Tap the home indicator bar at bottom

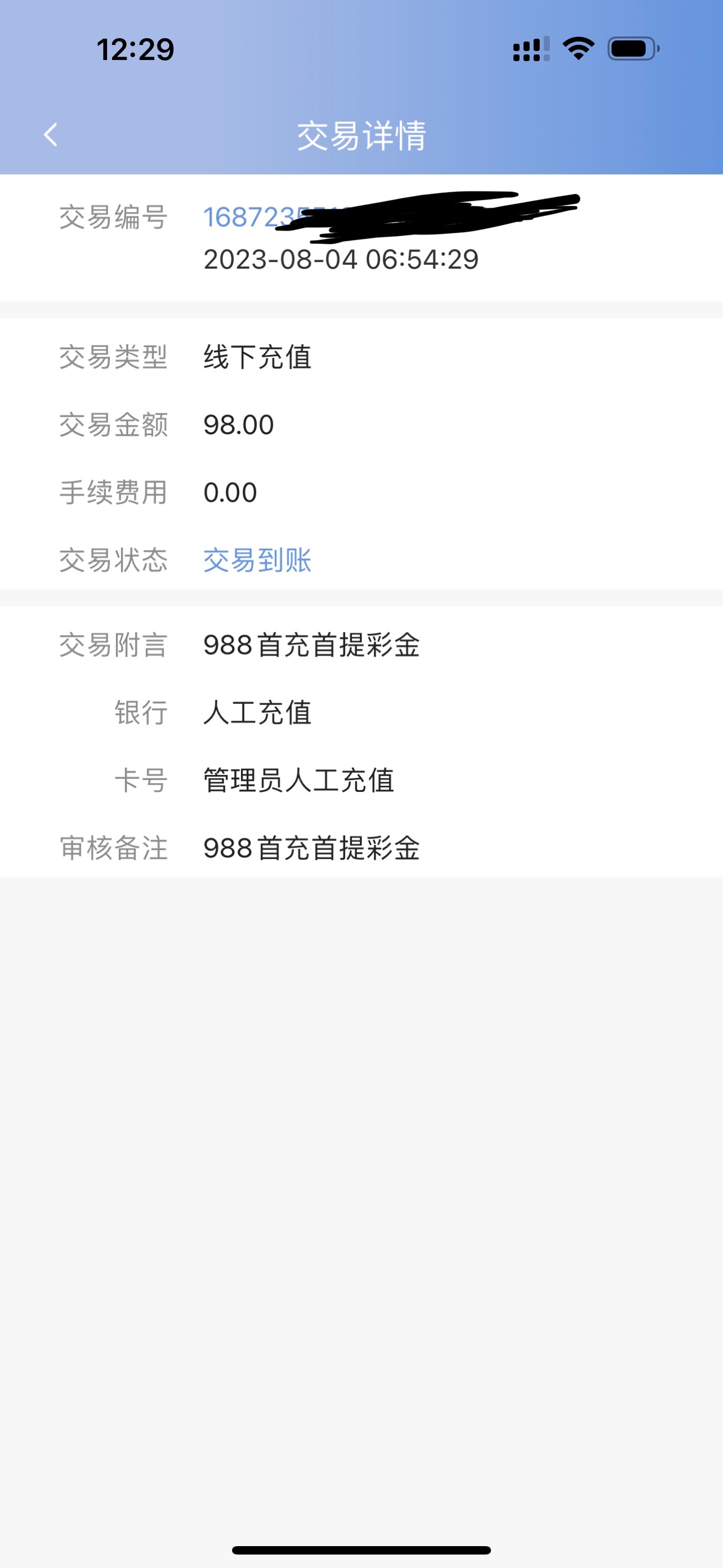click(x=361, y=1549)
